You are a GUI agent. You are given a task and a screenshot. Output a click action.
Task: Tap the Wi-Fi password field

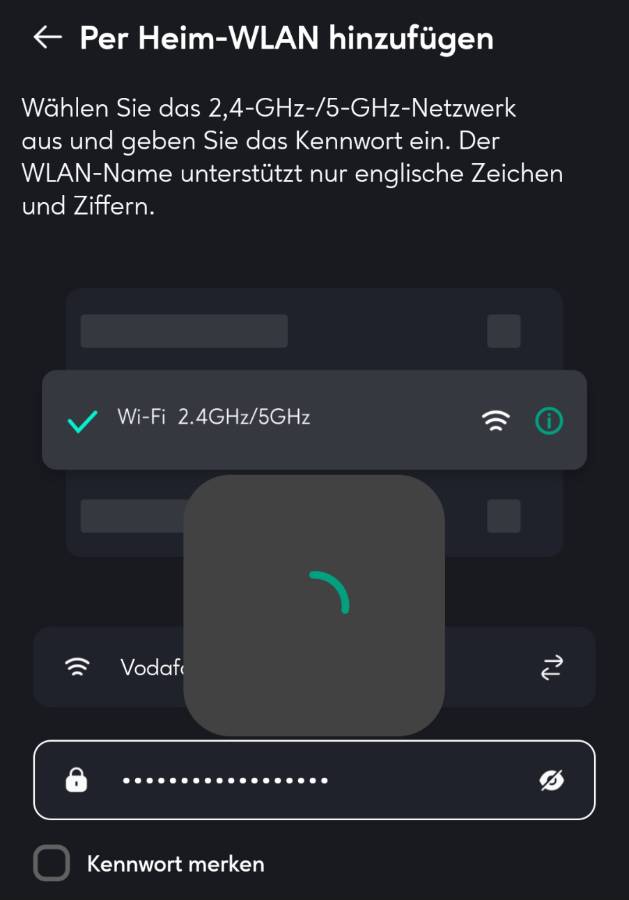(x=300, y=780)
